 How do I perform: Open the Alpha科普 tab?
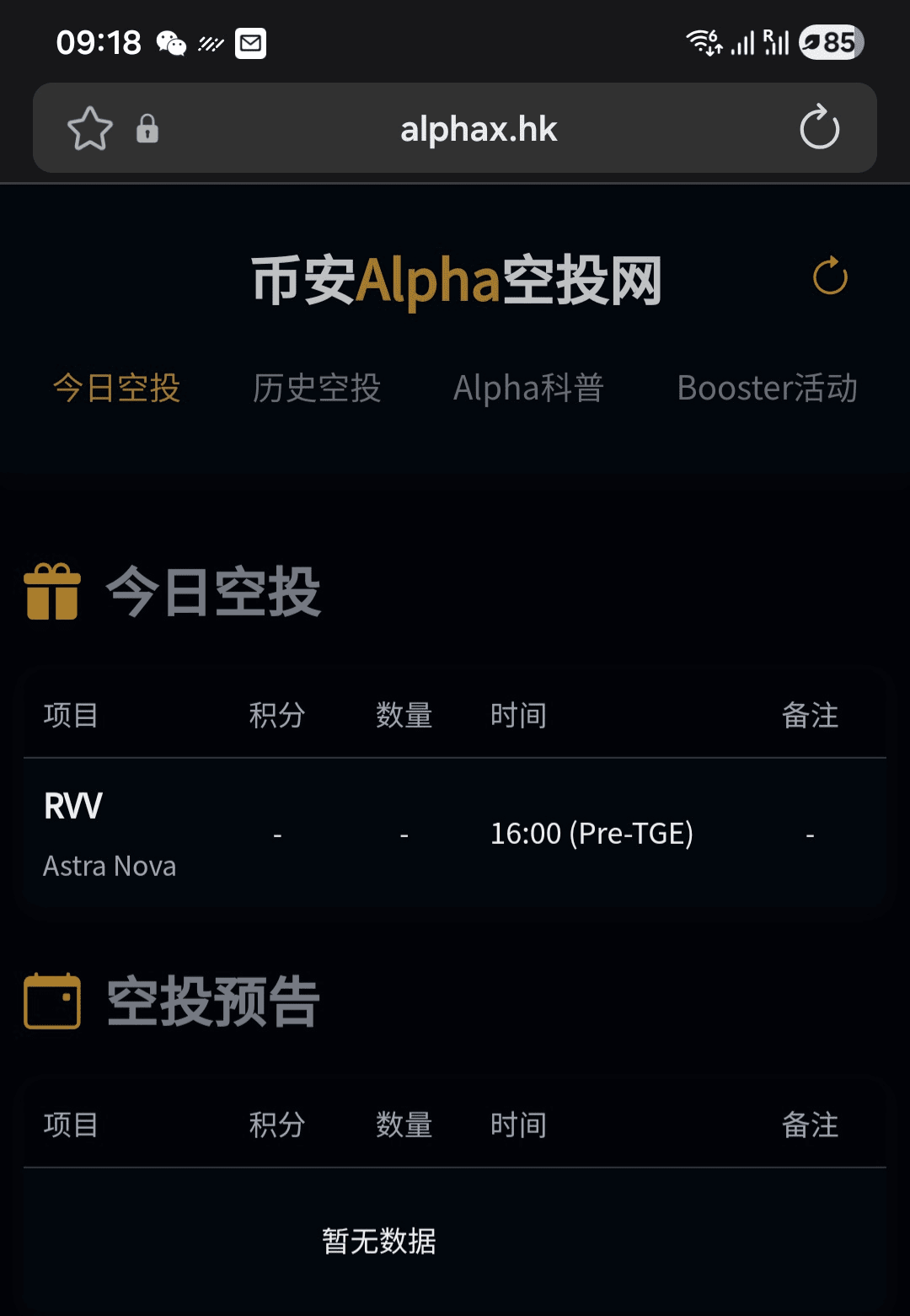coord(528,389)
